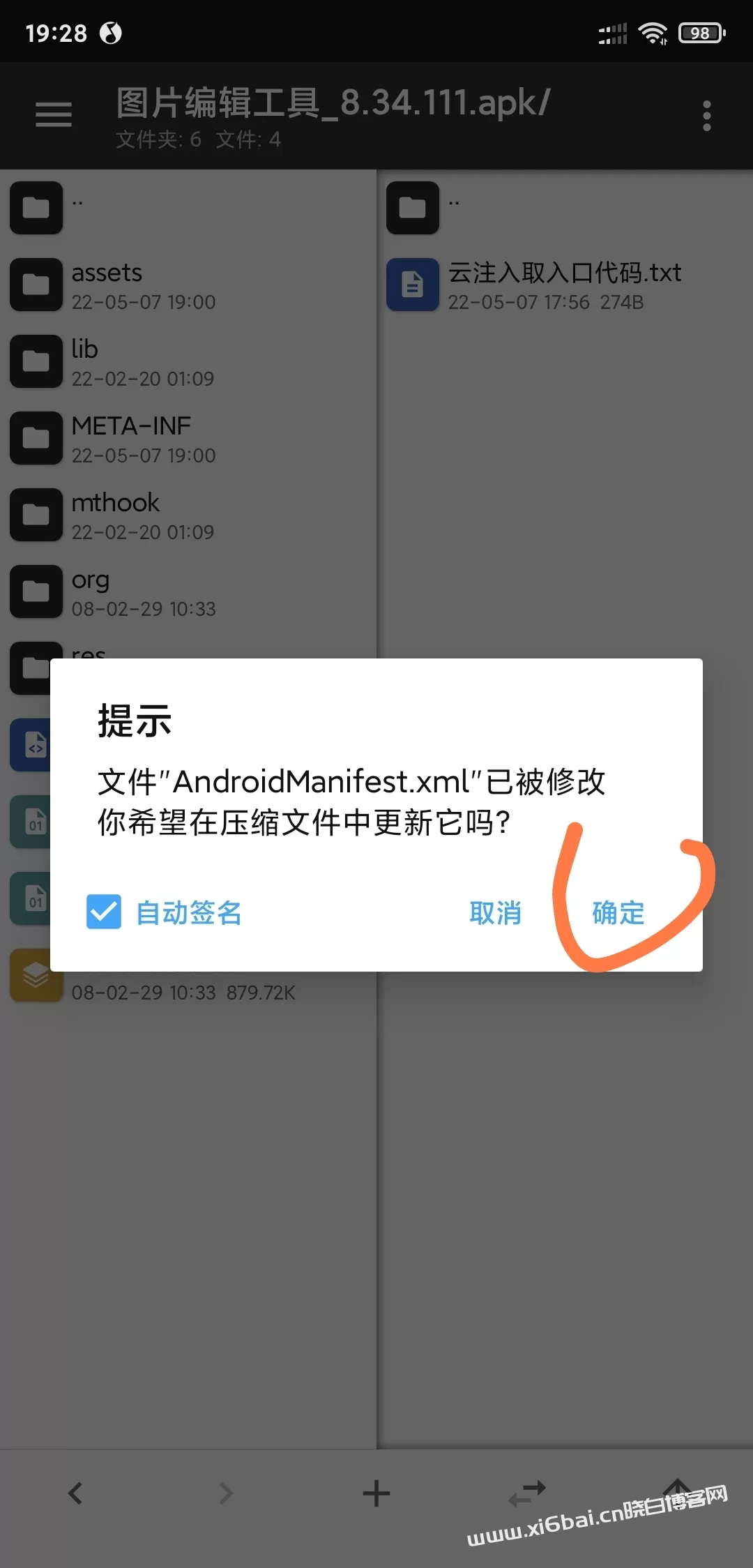
Task: Tap 取消 to cancel the update
Action: [x=495, y=912]
